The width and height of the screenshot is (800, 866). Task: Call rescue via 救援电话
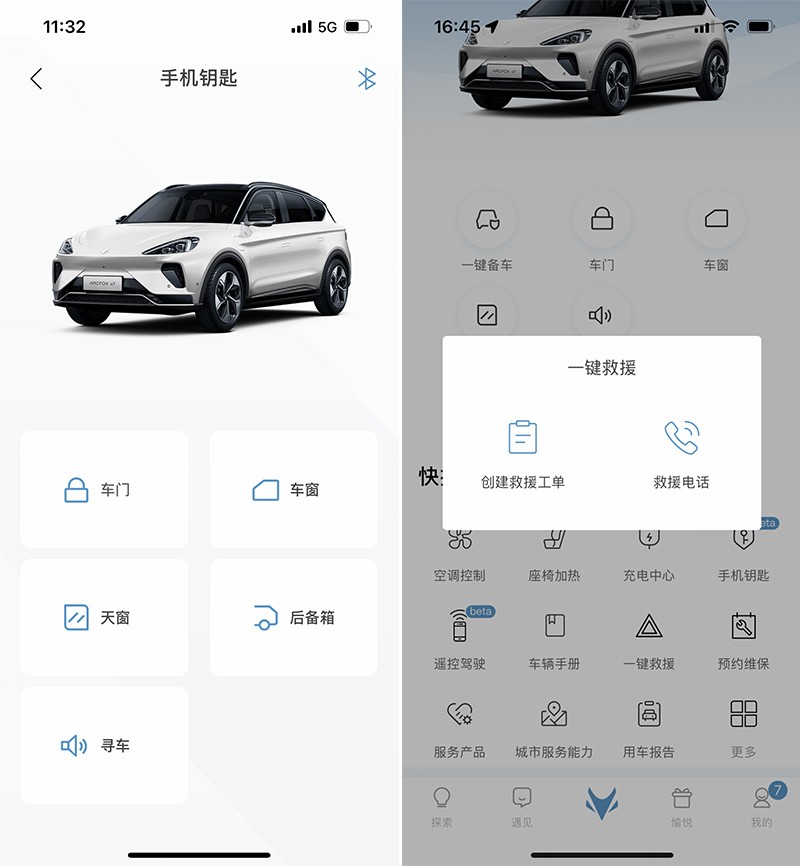681,455
